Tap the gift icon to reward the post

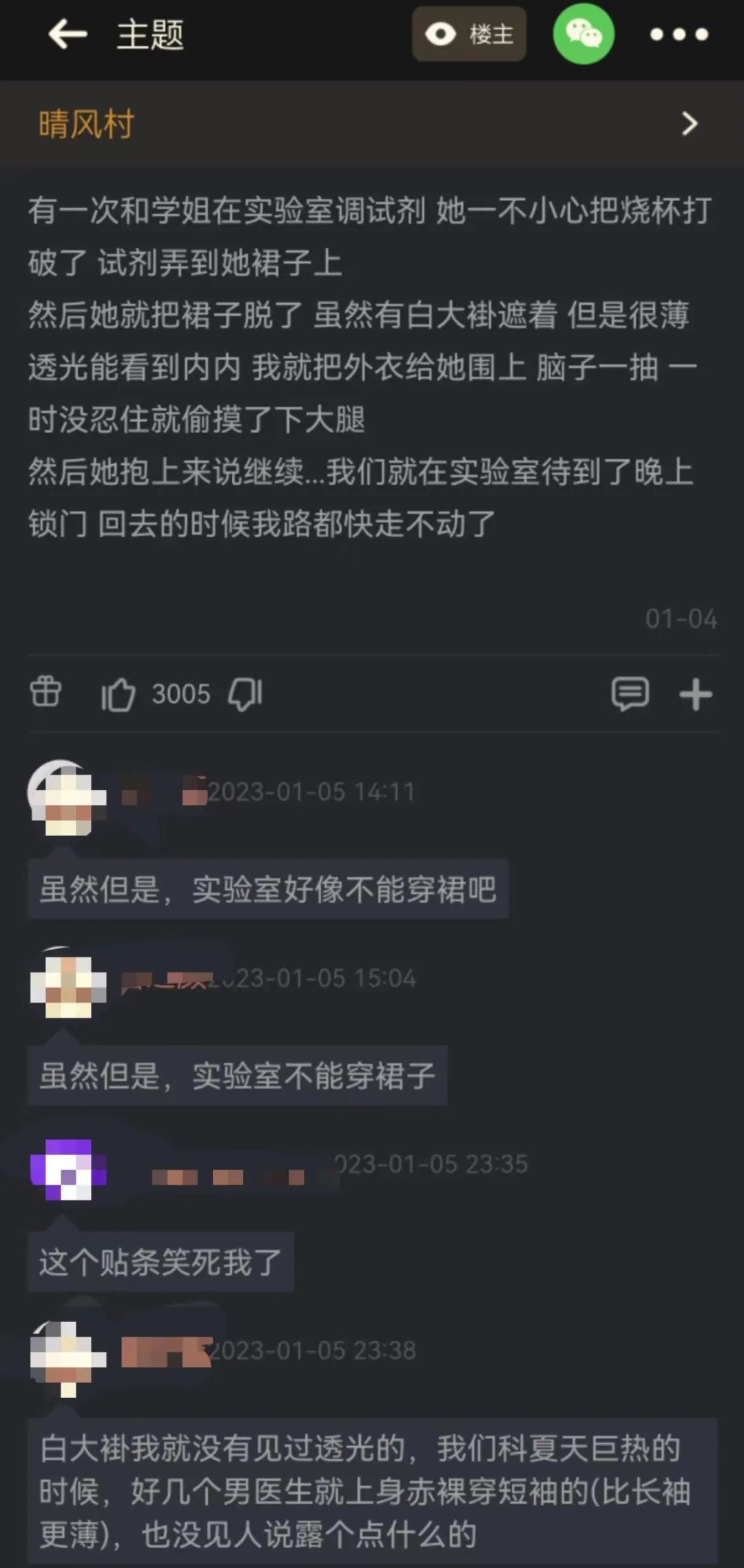(44, 694)
